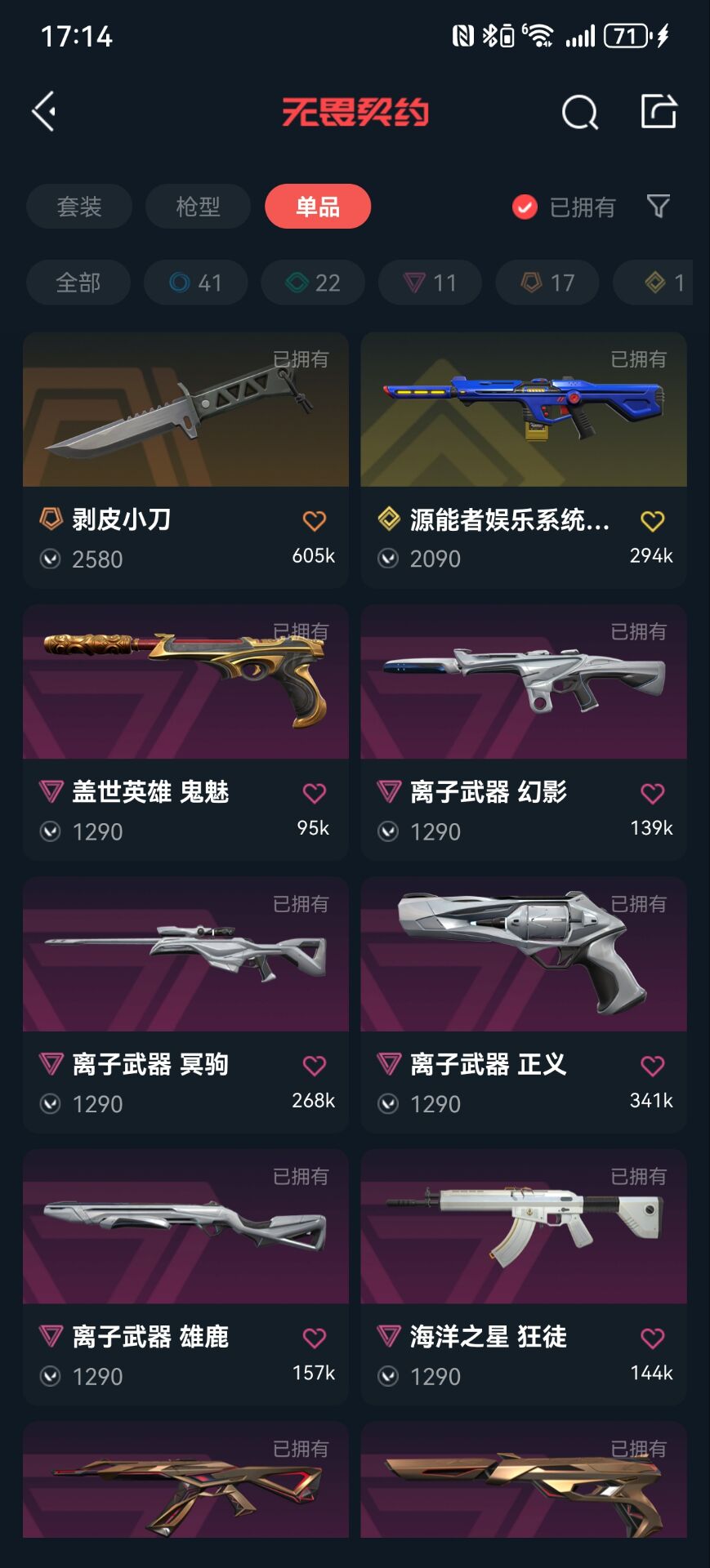
Task: Switch to the 枪型 tab
Action: coord(198,207)
